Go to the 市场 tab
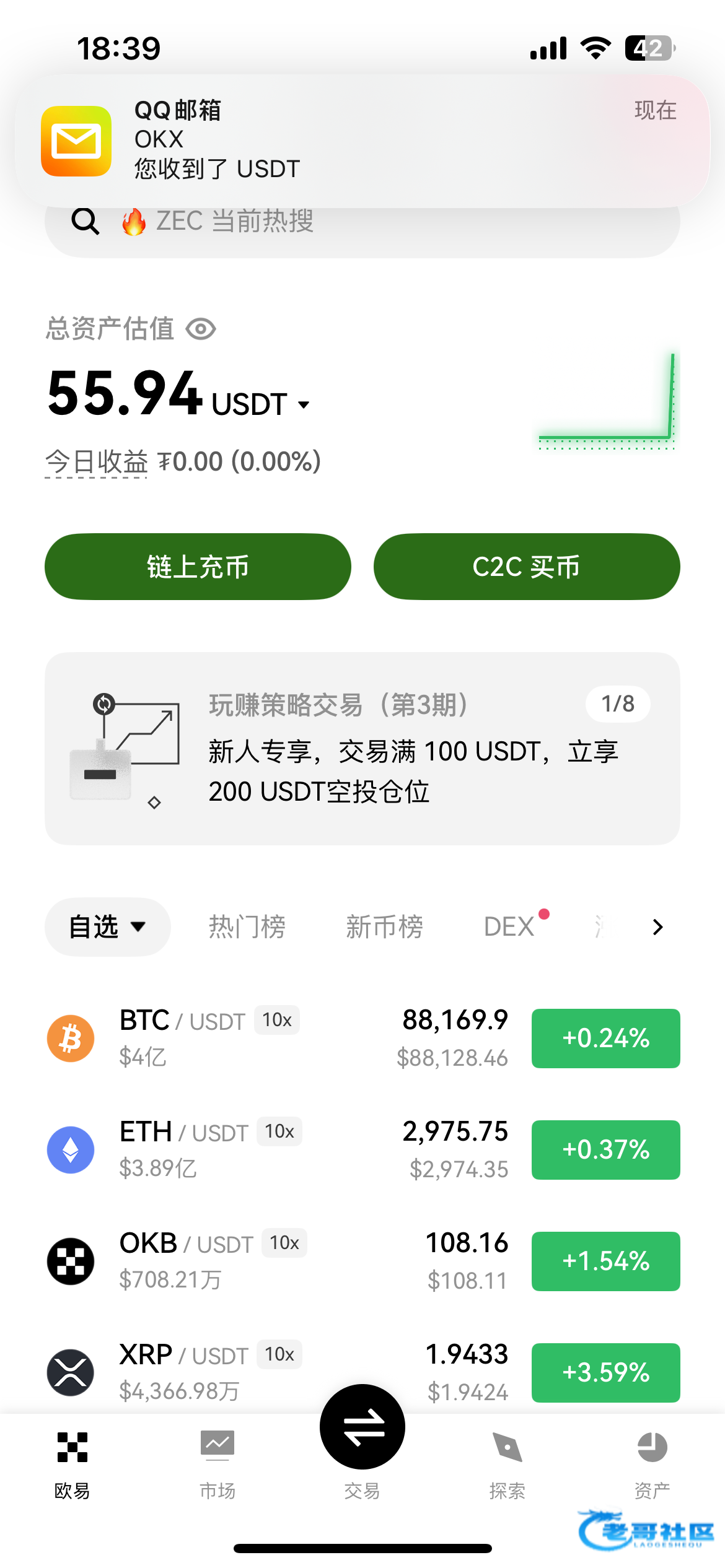Image resolution: width=725 pixels, height=1568 pixels. pyautogui.click(x=217, y=1463)
